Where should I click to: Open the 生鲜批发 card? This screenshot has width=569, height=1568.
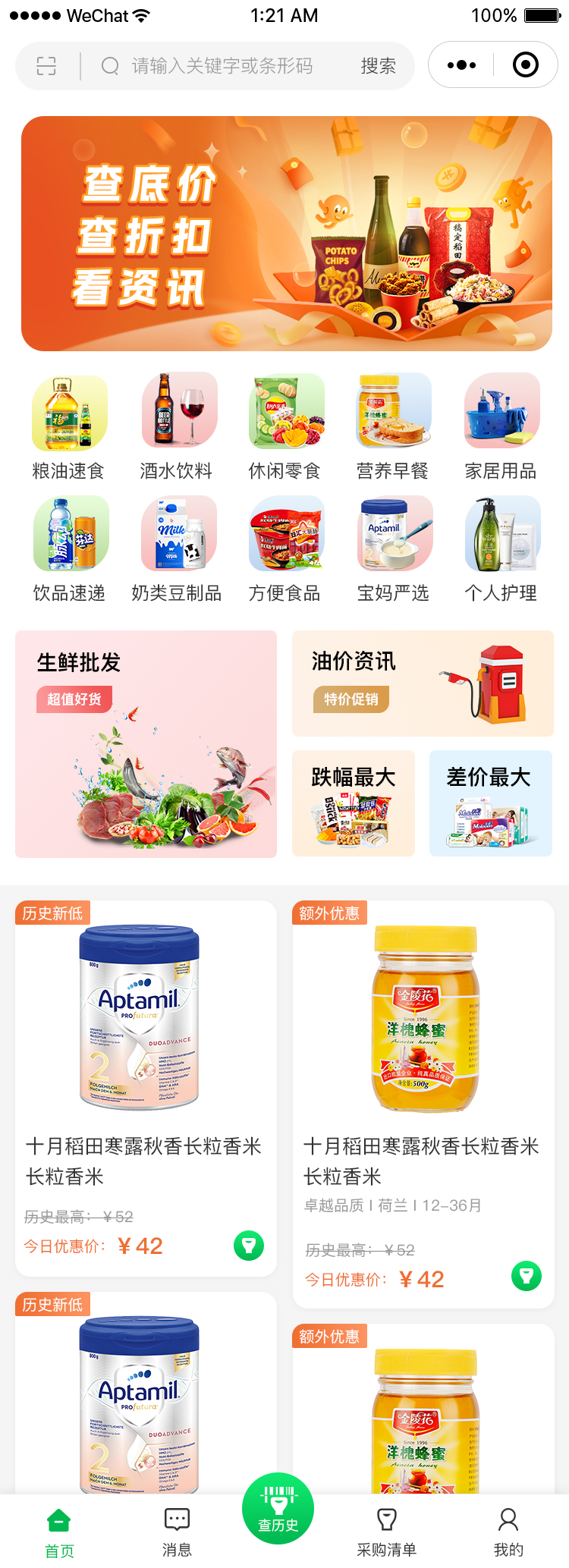pyautogui.click(x=146, y=743)
